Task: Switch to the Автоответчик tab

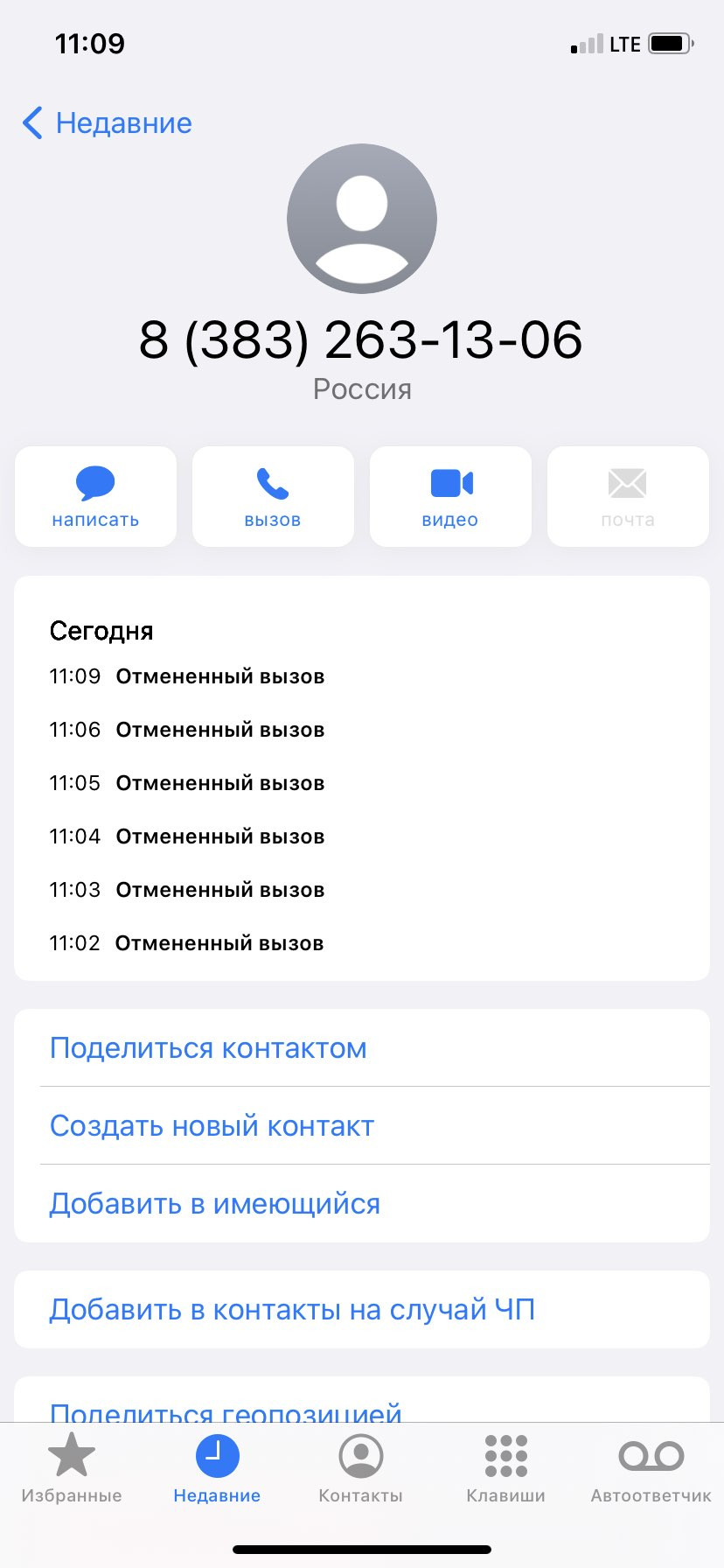Action: (x=651, y=1469)
